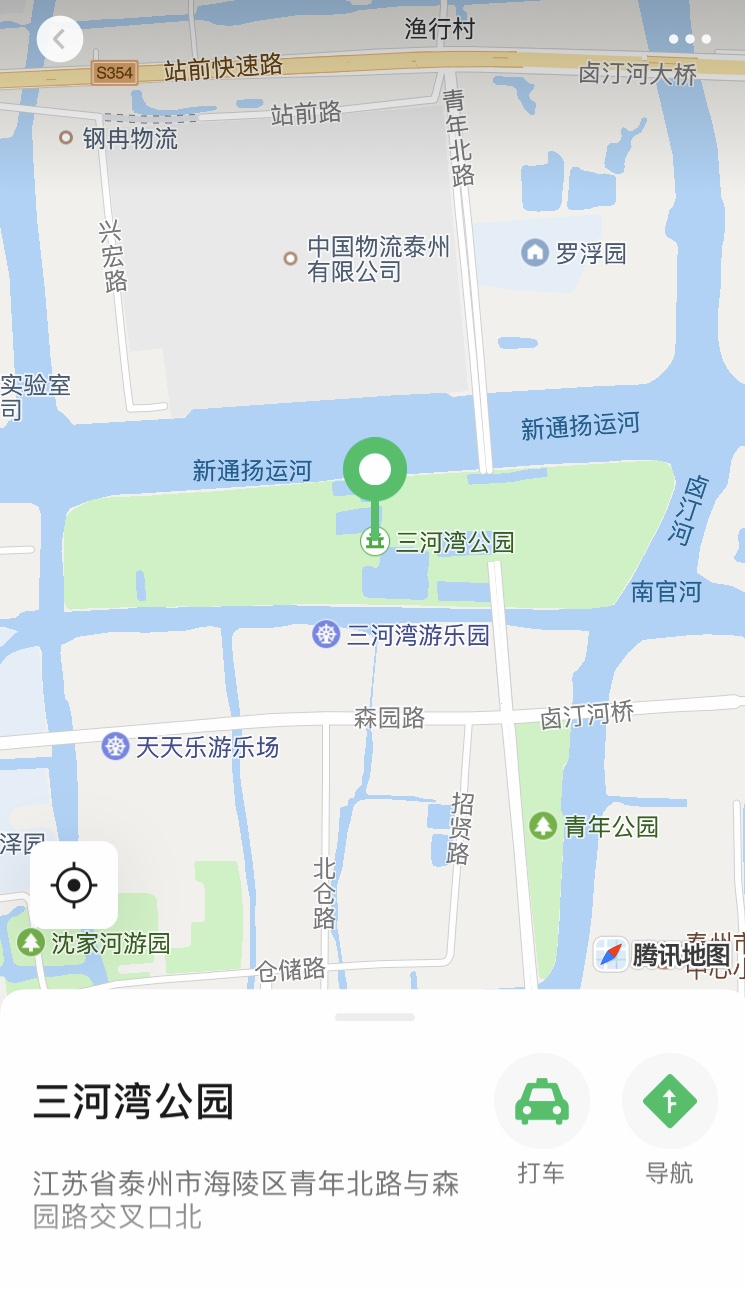Select 天天乐游乐场 marker on the map

click(x=116, y=746)
